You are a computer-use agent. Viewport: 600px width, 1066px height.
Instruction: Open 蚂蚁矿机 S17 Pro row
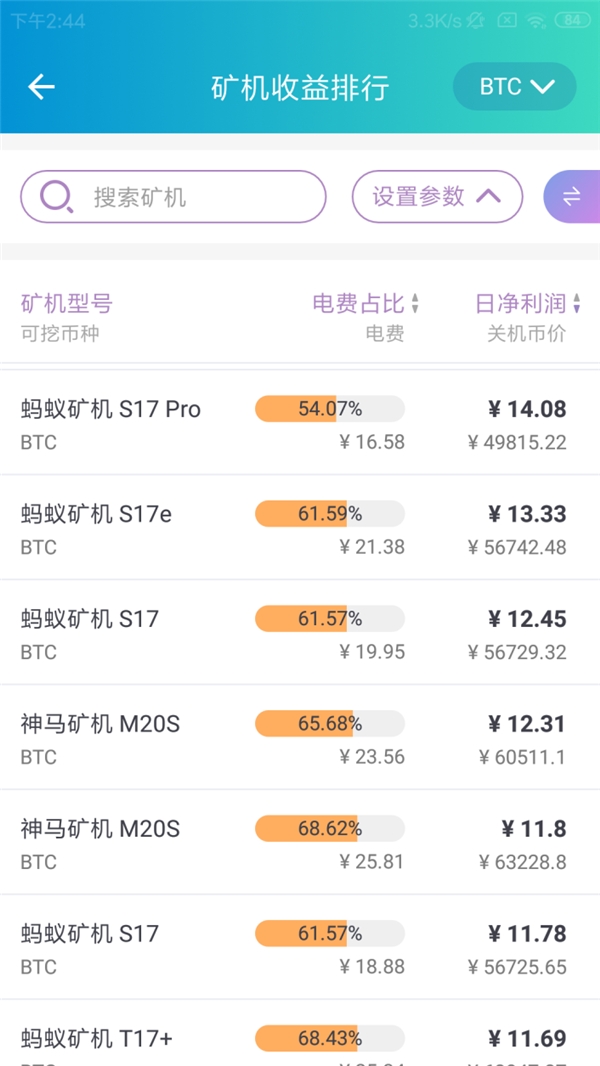[x=300, y=422]
